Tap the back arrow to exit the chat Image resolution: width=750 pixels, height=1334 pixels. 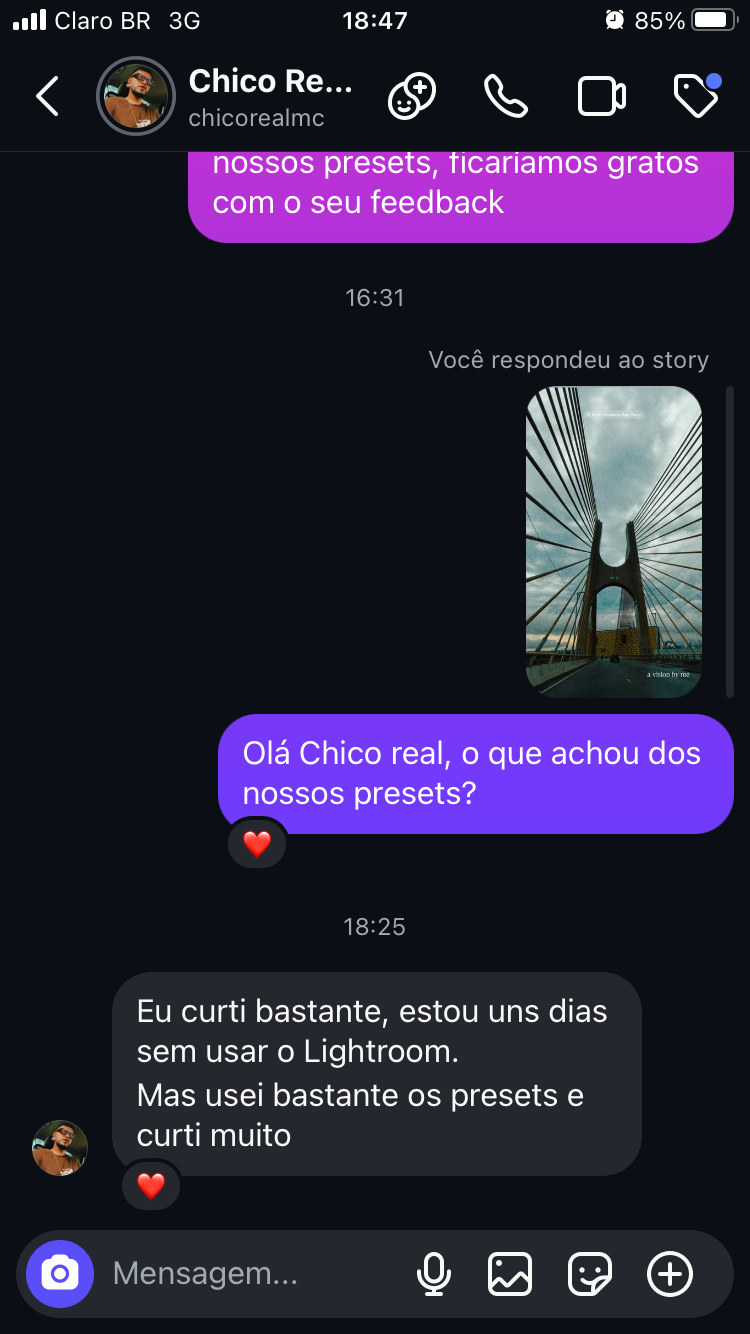pyautogui.click(x=47, y=96)
